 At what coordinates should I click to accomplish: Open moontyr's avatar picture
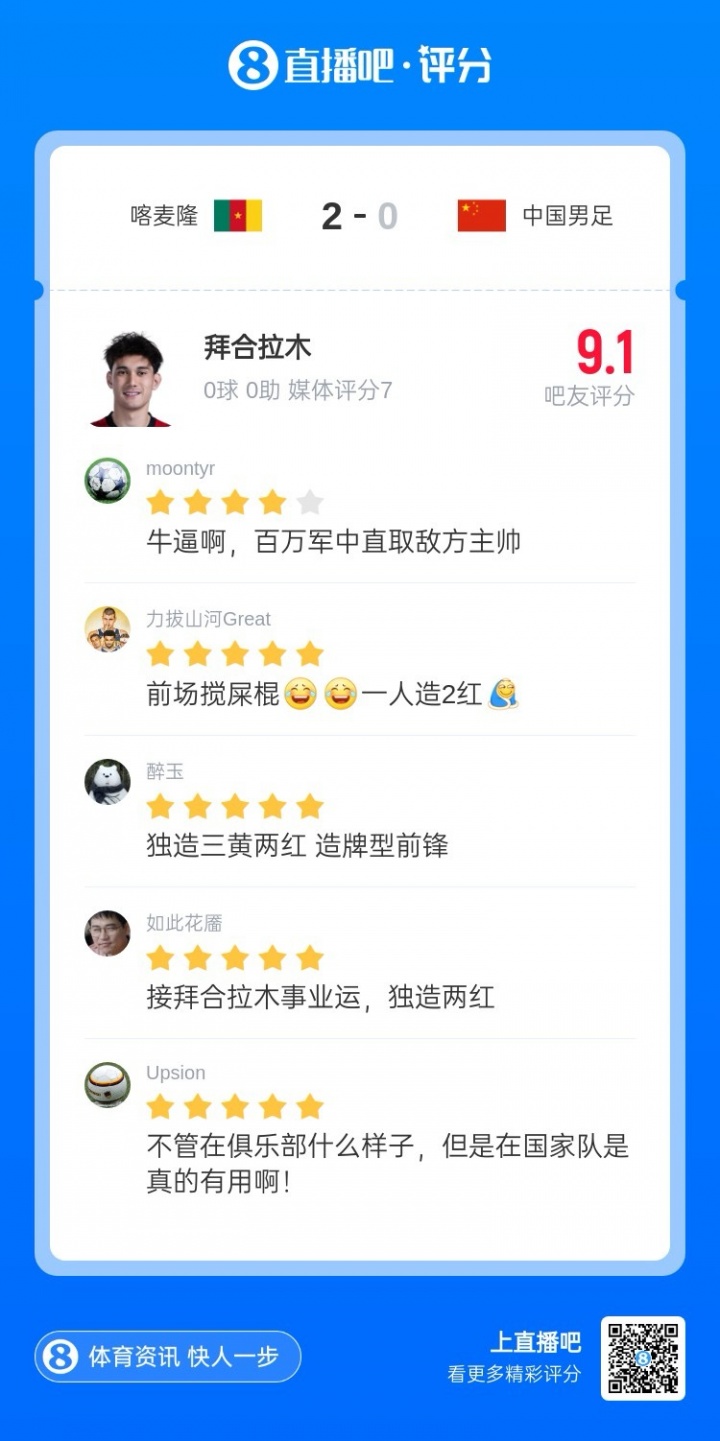[106, 481]
